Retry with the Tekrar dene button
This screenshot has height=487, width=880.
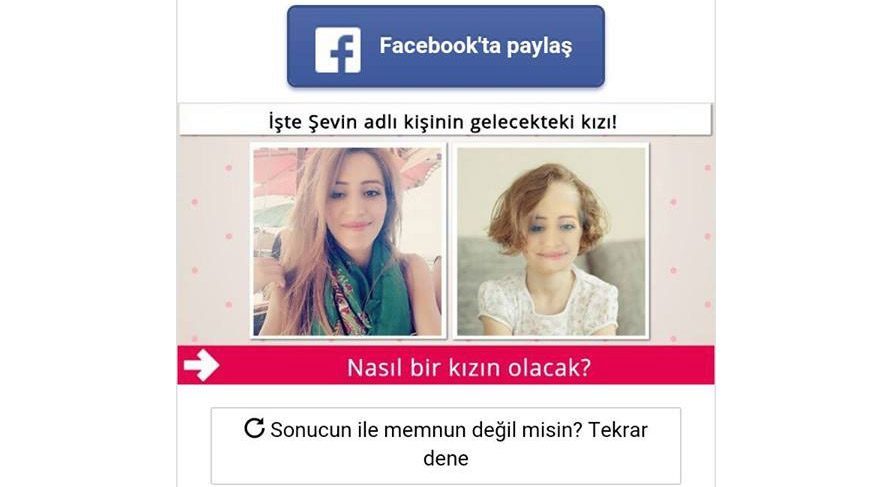(x=446, y=445)
